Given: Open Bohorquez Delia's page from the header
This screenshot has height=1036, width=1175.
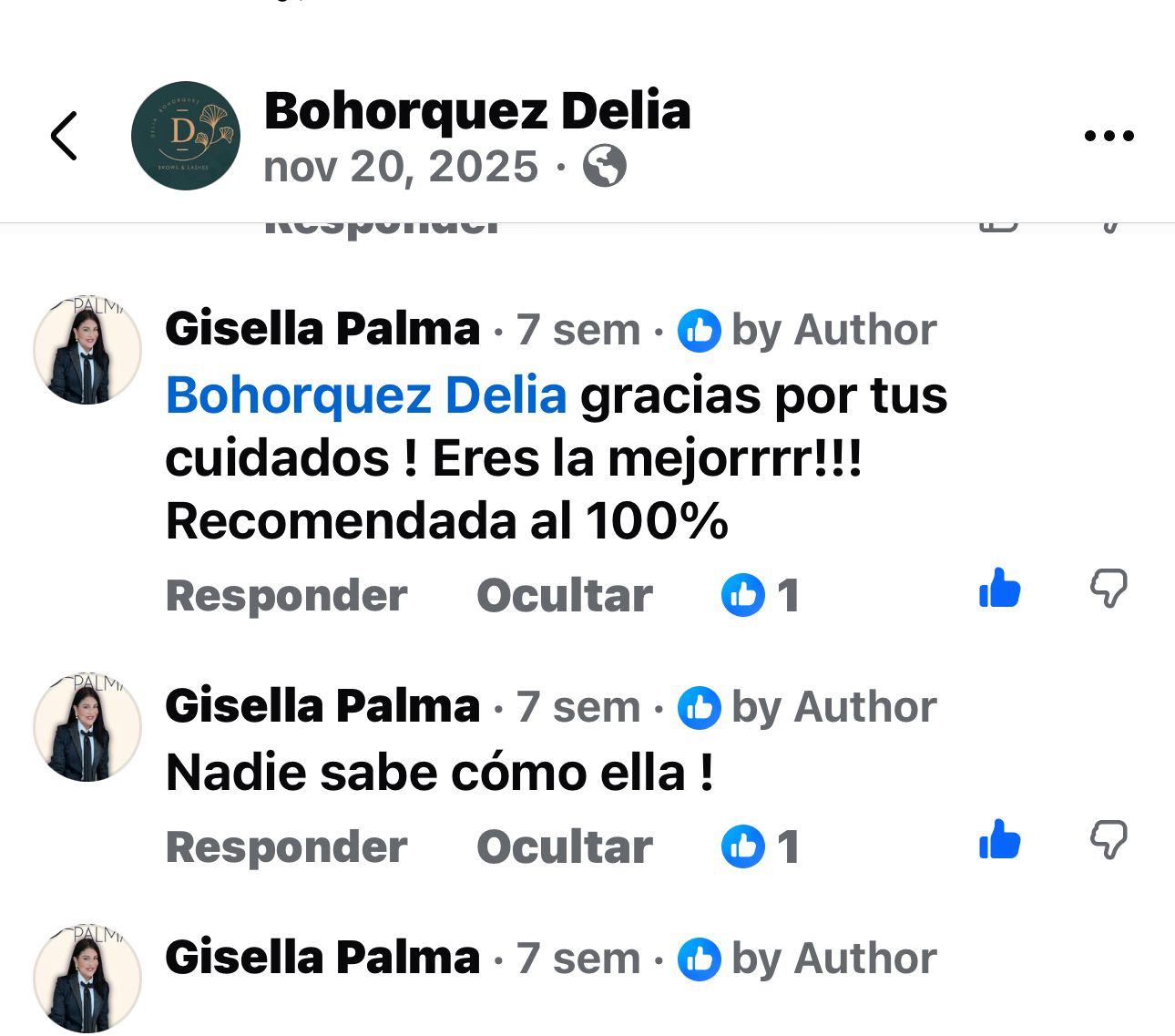Looking at the screenshot, I should click(x=476, y=111).
